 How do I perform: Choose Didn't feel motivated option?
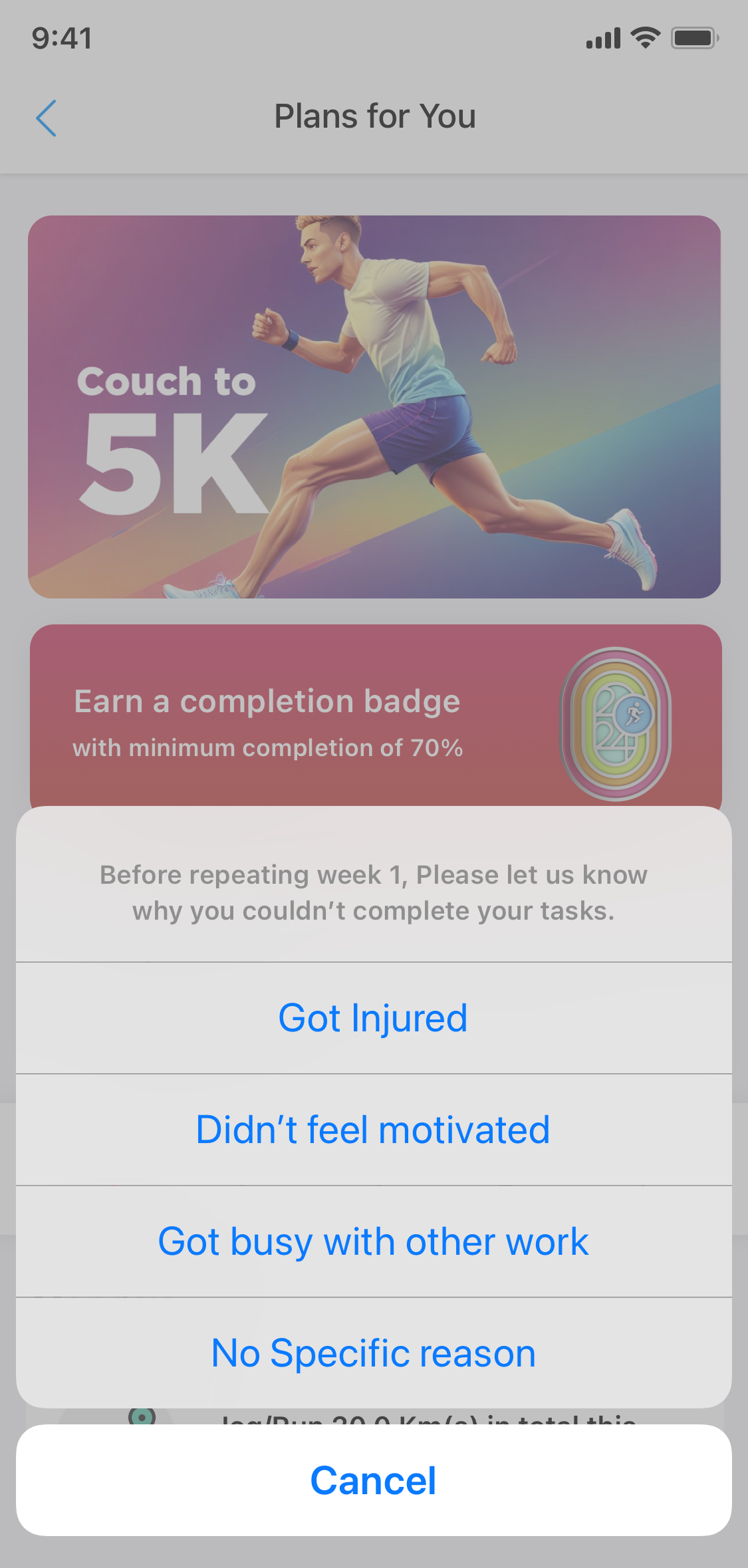point(373,1130)
